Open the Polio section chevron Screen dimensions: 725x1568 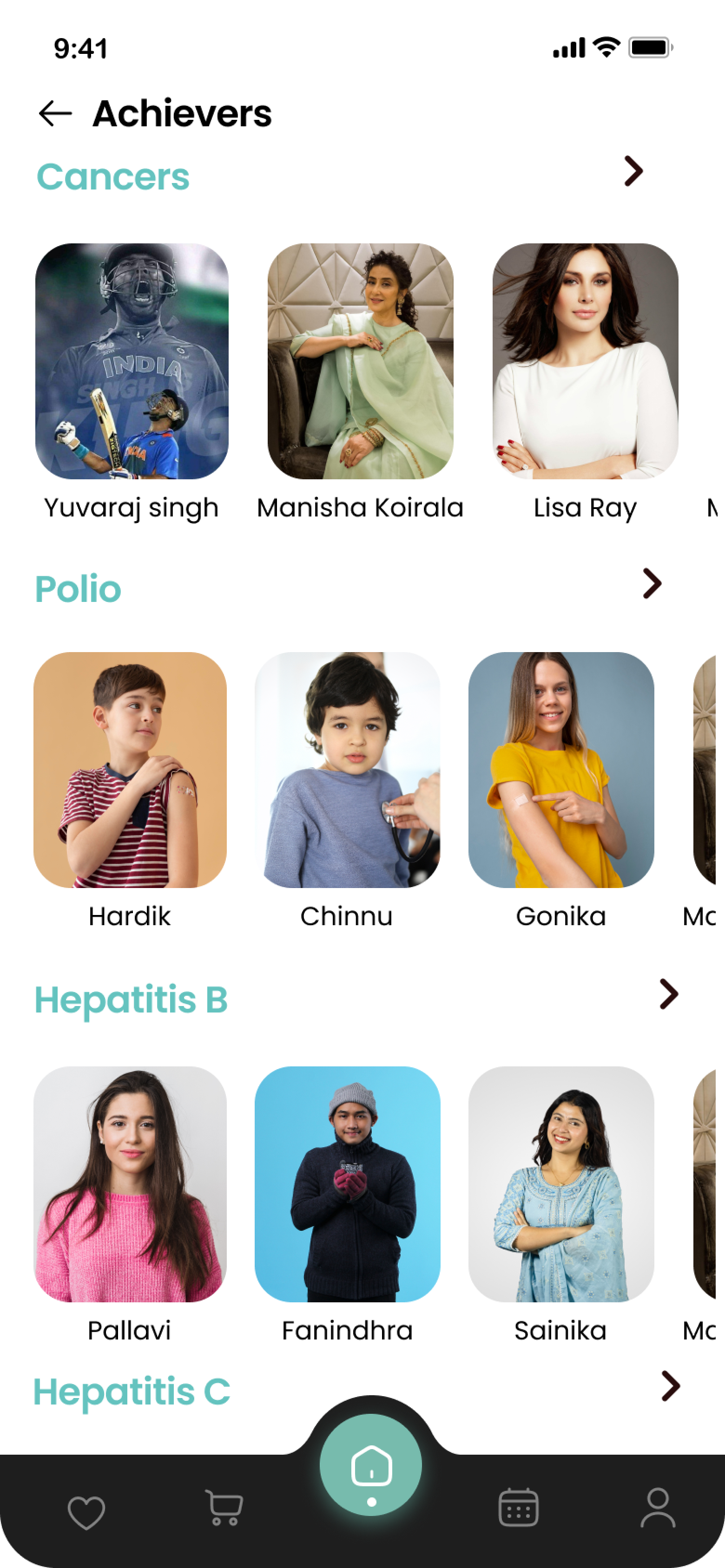coord(652,584)
